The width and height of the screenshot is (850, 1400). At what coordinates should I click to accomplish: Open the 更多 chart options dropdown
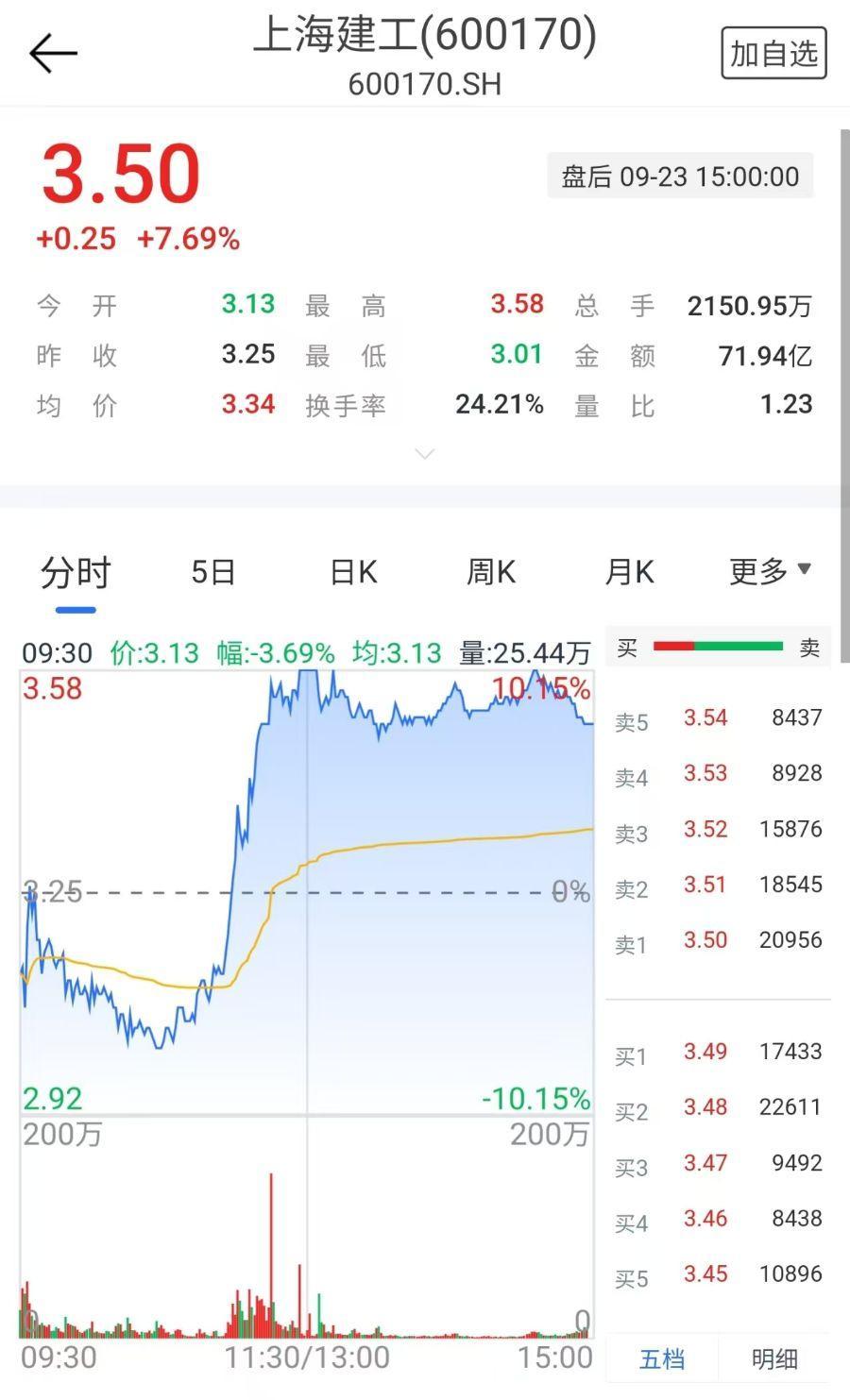(x=770, y=571)
